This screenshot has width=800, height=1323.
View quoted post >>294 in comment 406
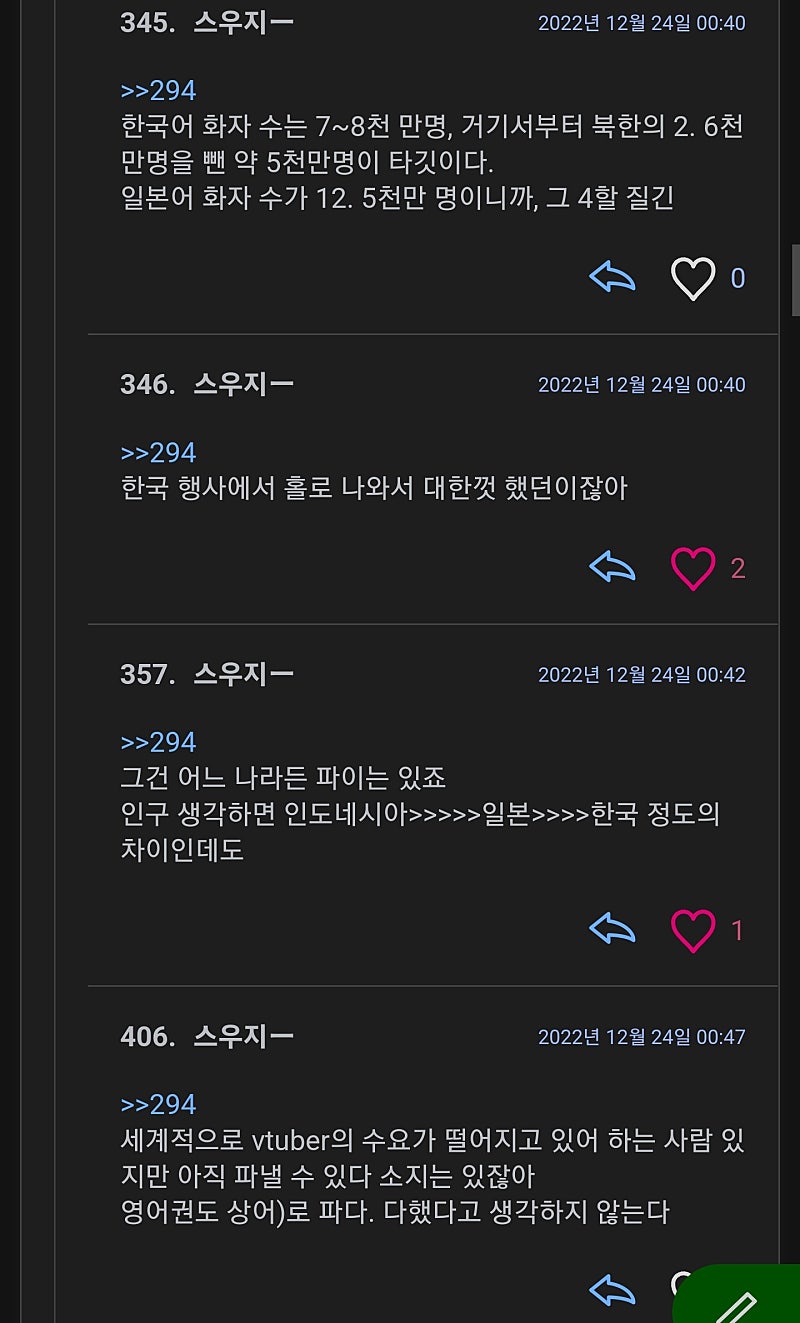[158, 1104]
